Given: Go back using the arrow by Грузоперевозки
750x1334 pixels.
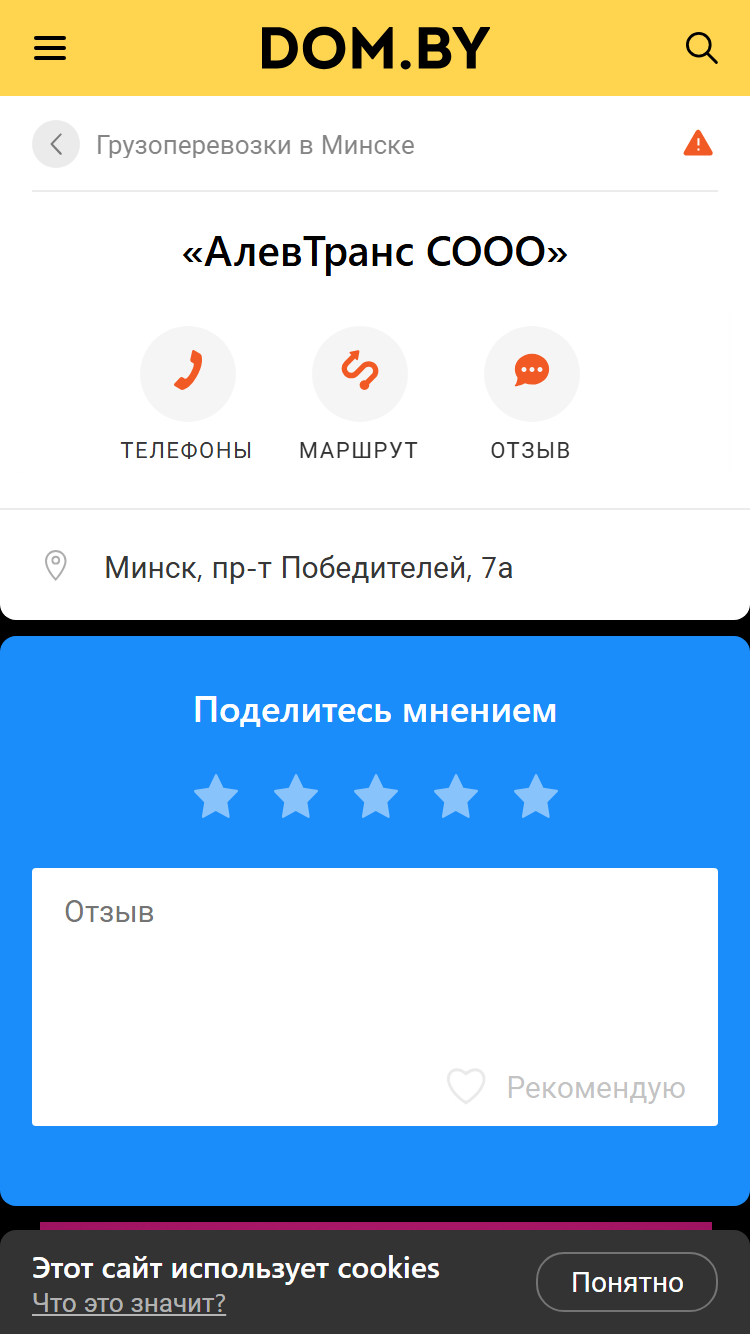Looking at the screenshot, I should 56,145.
